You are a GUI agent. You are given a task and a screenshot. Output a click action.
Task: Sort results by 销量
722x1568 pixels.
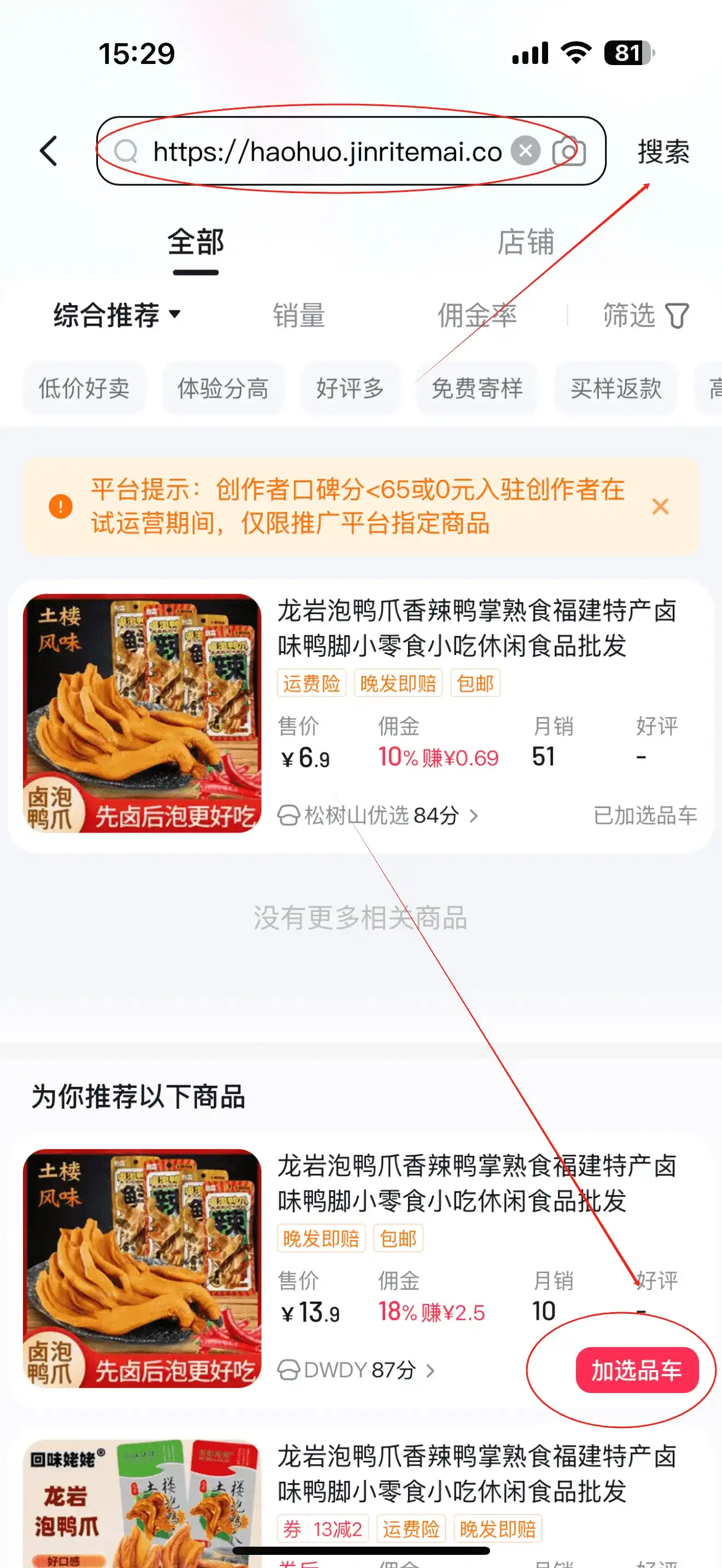point(298,315)
